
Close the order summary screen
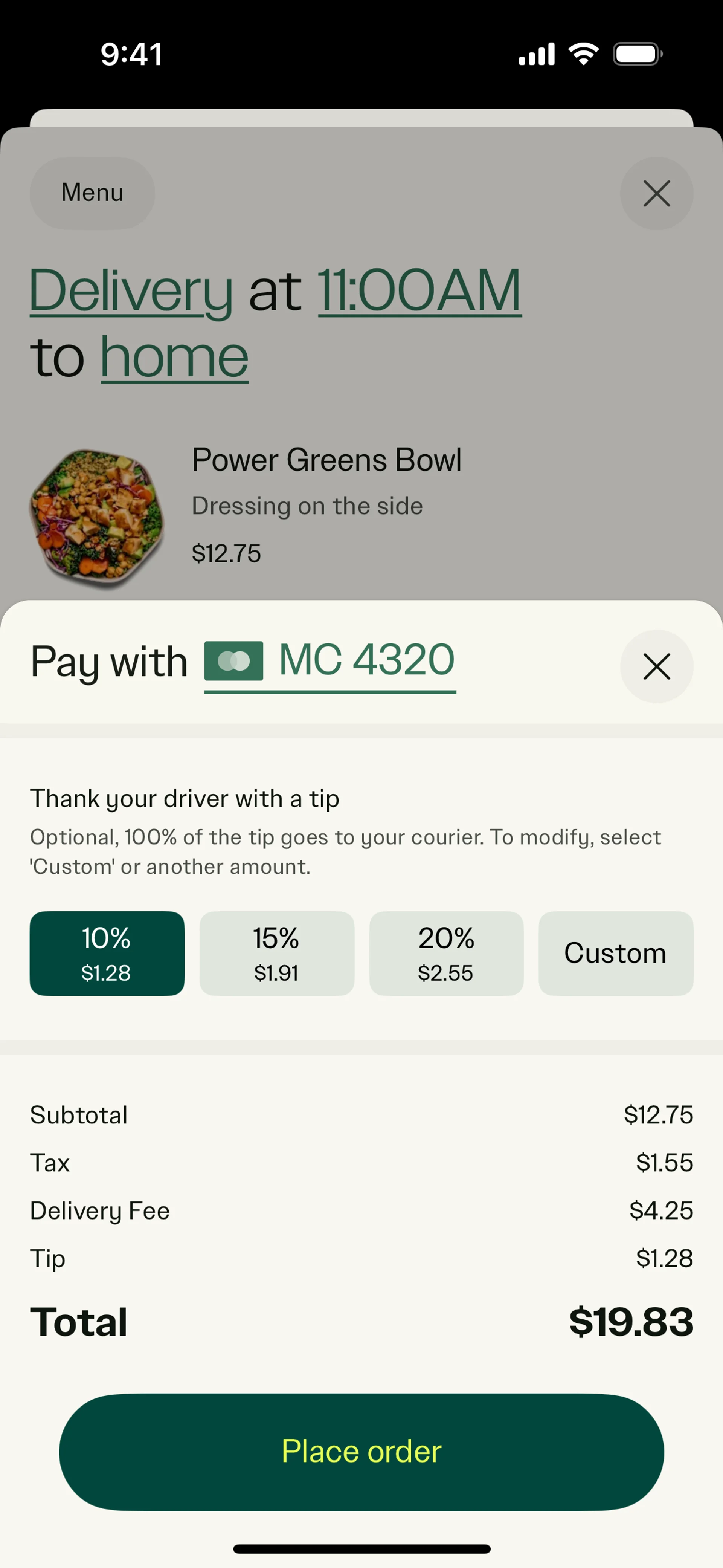[656, 194]
